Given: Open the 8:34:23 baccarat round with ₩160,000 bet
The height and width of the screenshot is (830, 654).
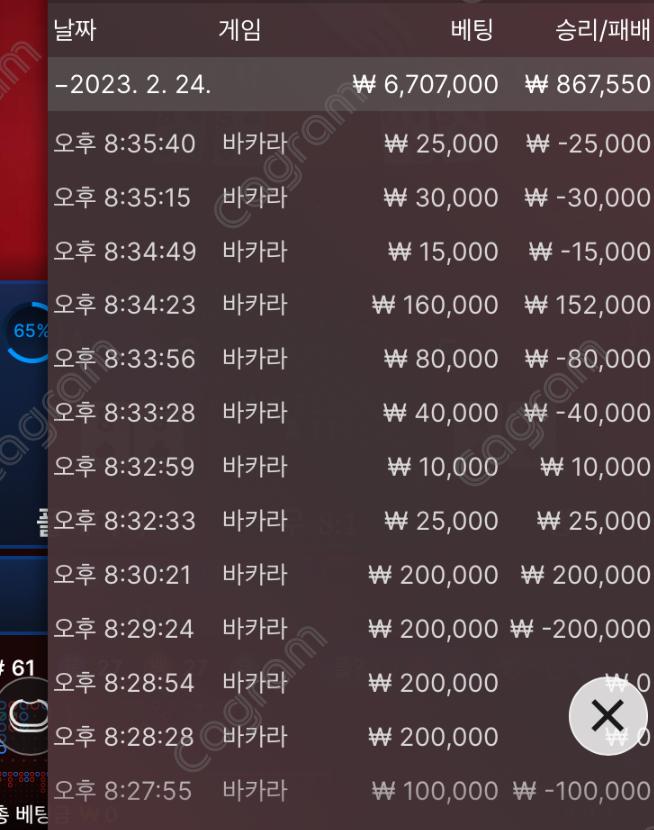Looking at the screenshot, I should click(350, 304).
